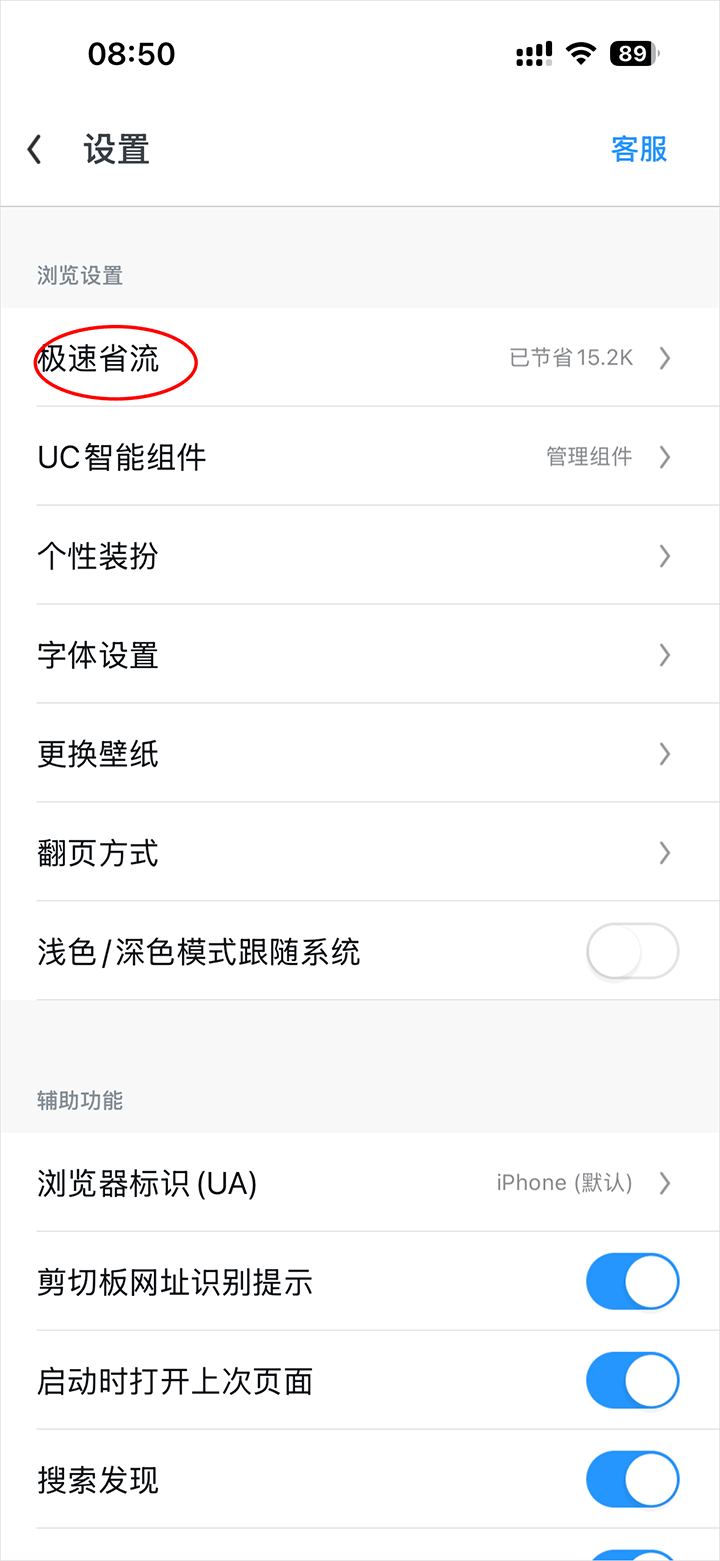This screenshot has height=1561, width=720.
Task: Disable 启动时打开上次页面
Action: (632, 1381)
